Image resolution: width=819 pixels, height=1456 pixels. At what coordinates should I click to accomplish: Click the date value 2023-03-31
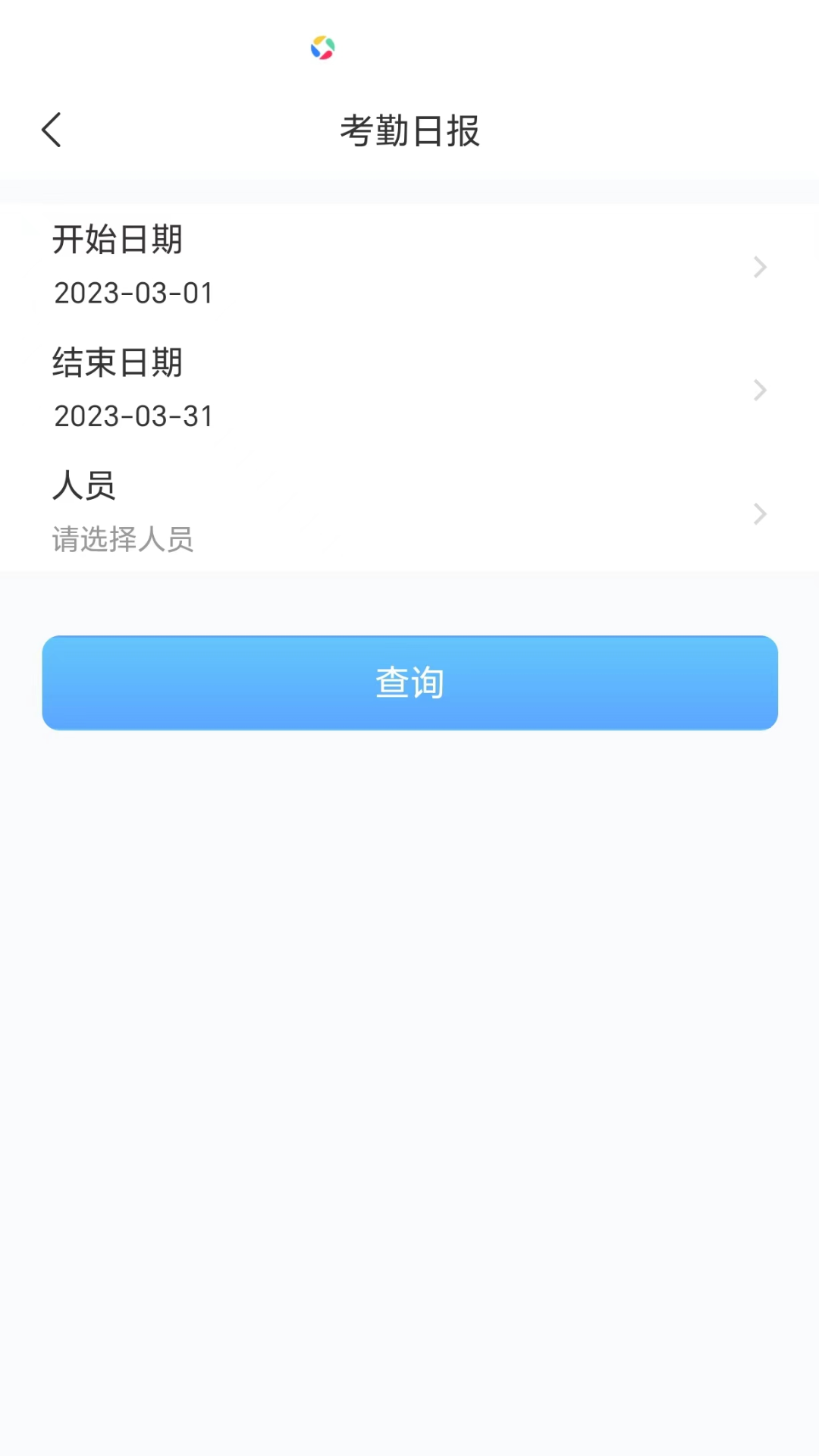[x=132, y=416]
